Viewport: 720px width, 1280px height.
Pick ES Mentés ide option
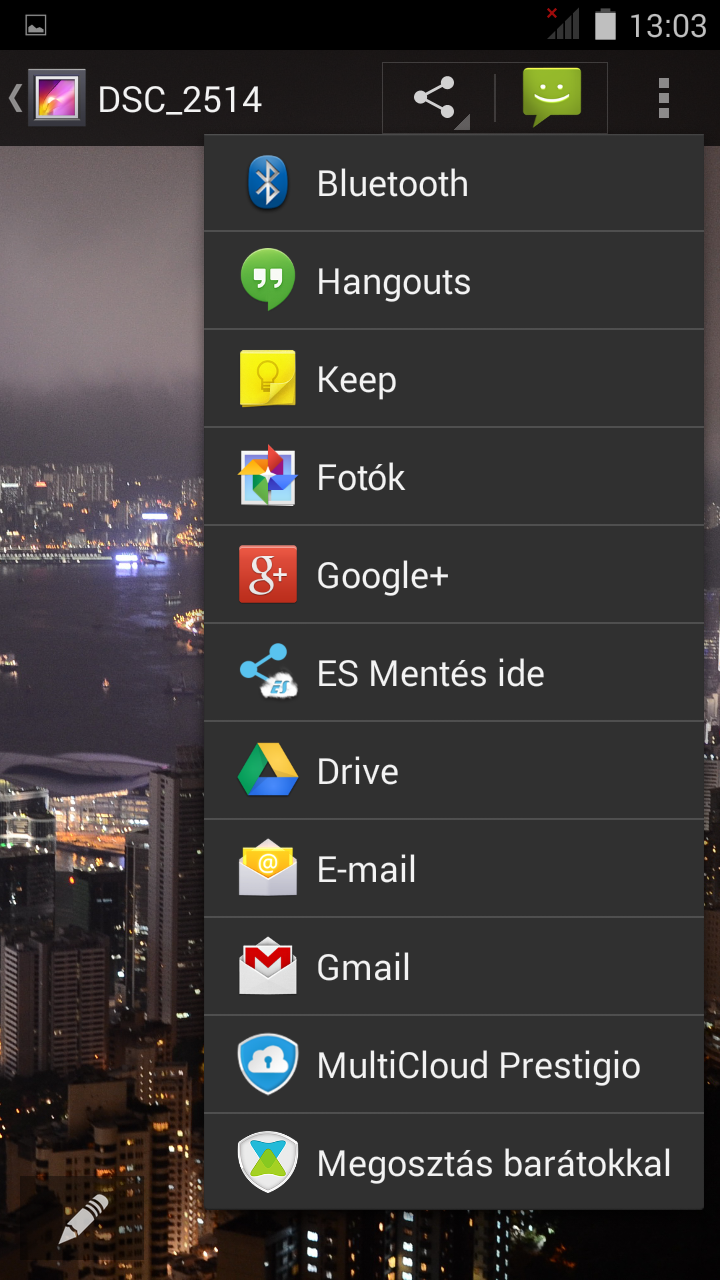pos(454,674)
